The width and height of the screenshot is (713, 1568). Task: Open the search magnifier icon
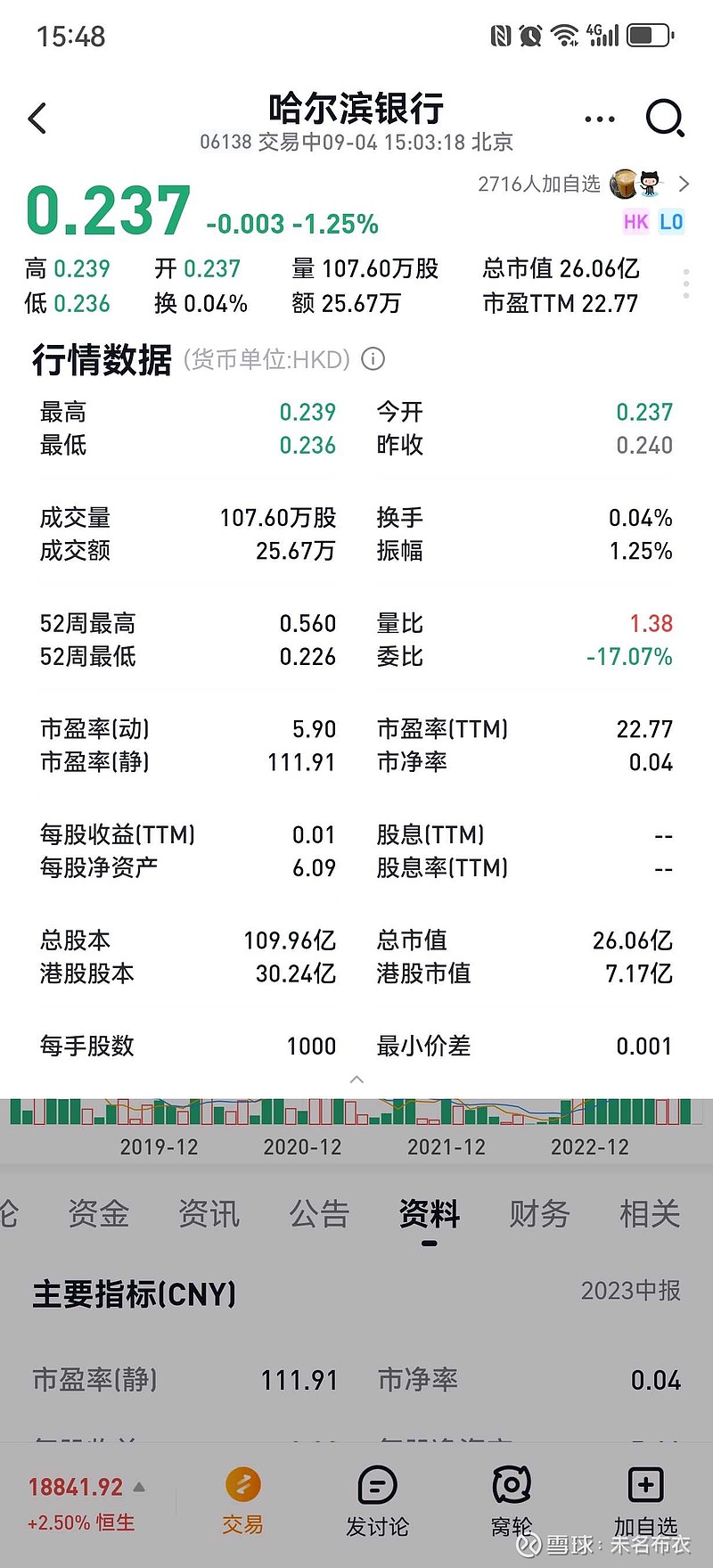click(x=665, y=118)
